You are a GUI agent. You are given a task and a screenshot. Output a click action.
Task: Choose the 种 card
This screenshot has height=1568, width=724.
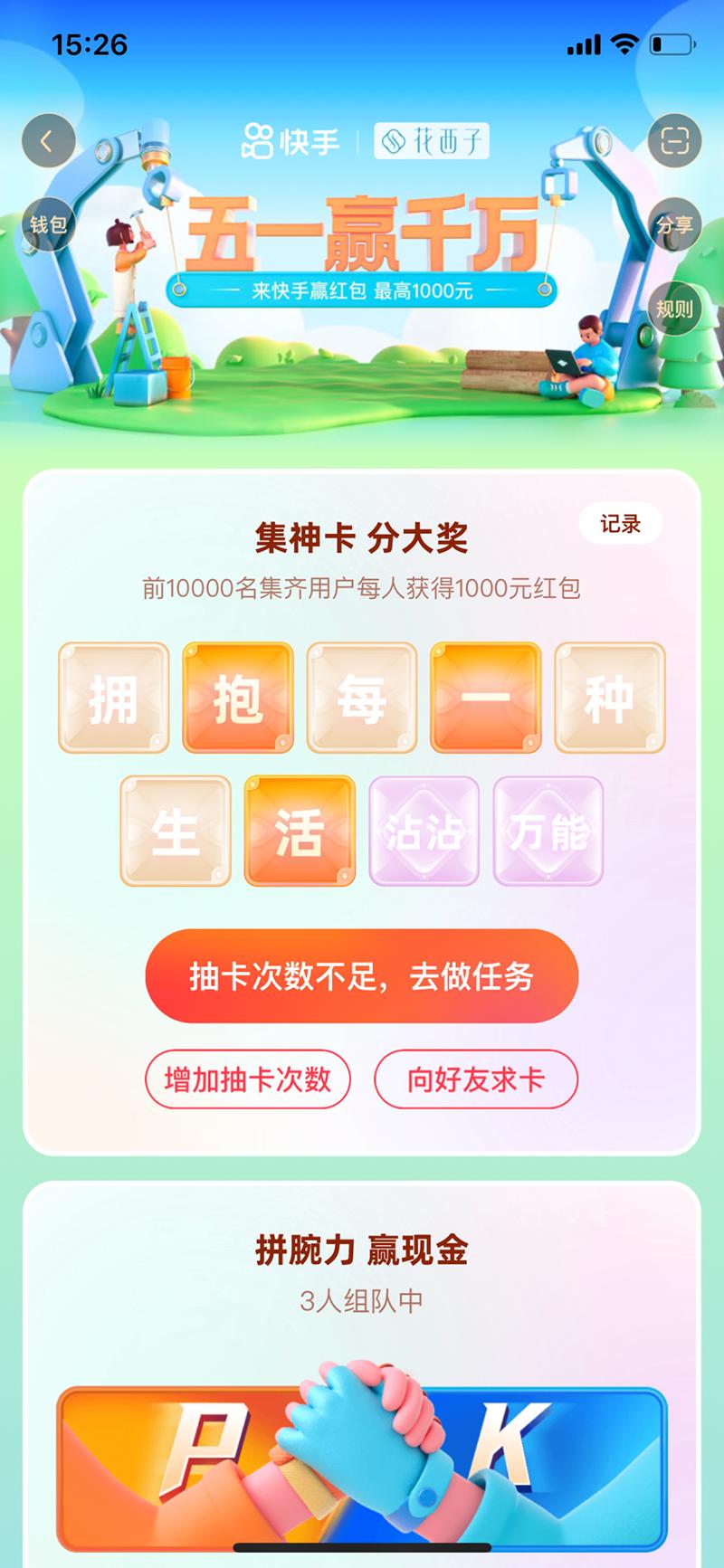tap(610, 698)
